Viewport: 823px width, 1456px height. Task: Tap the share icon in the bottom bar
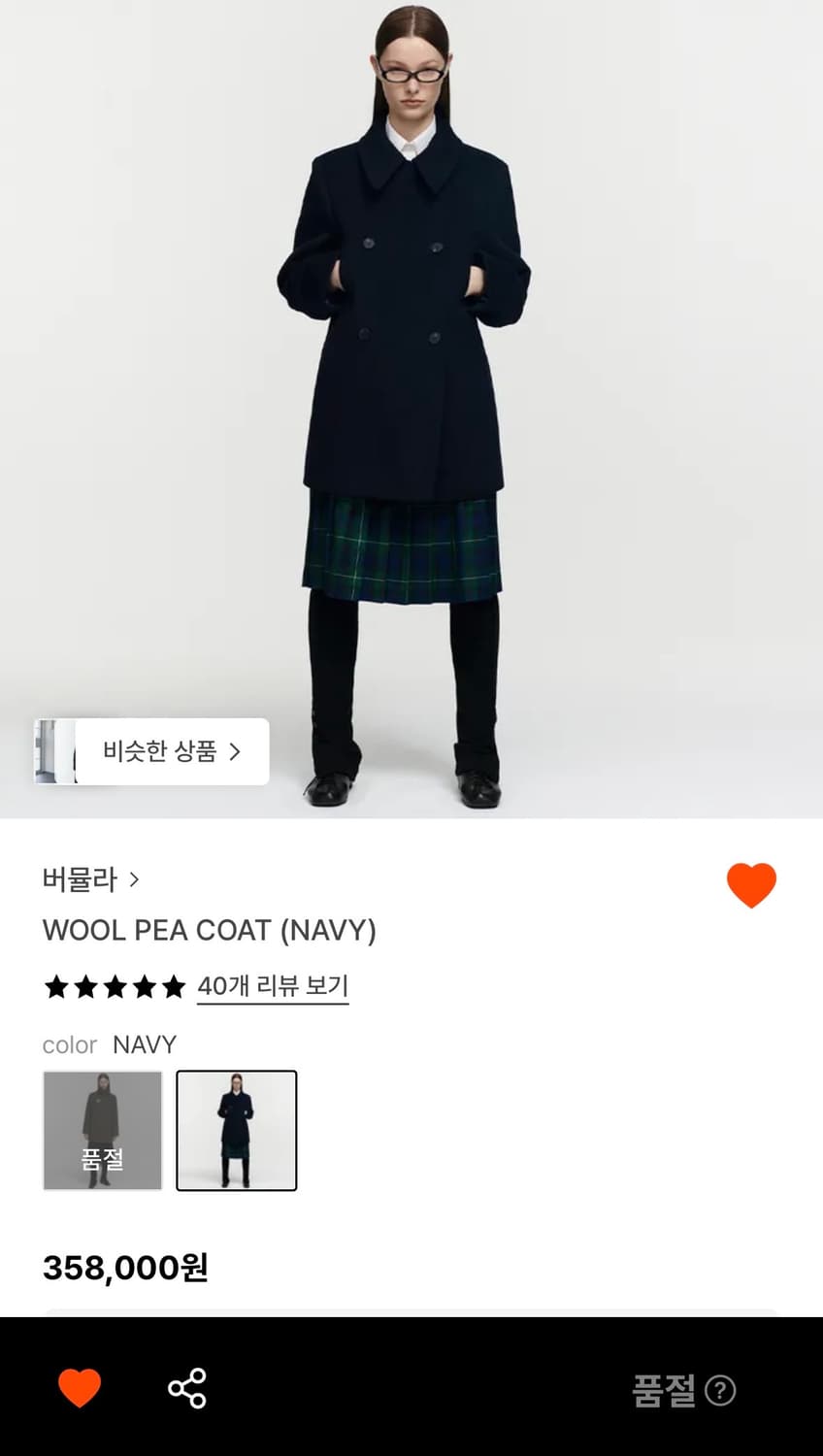[187, 1390]
